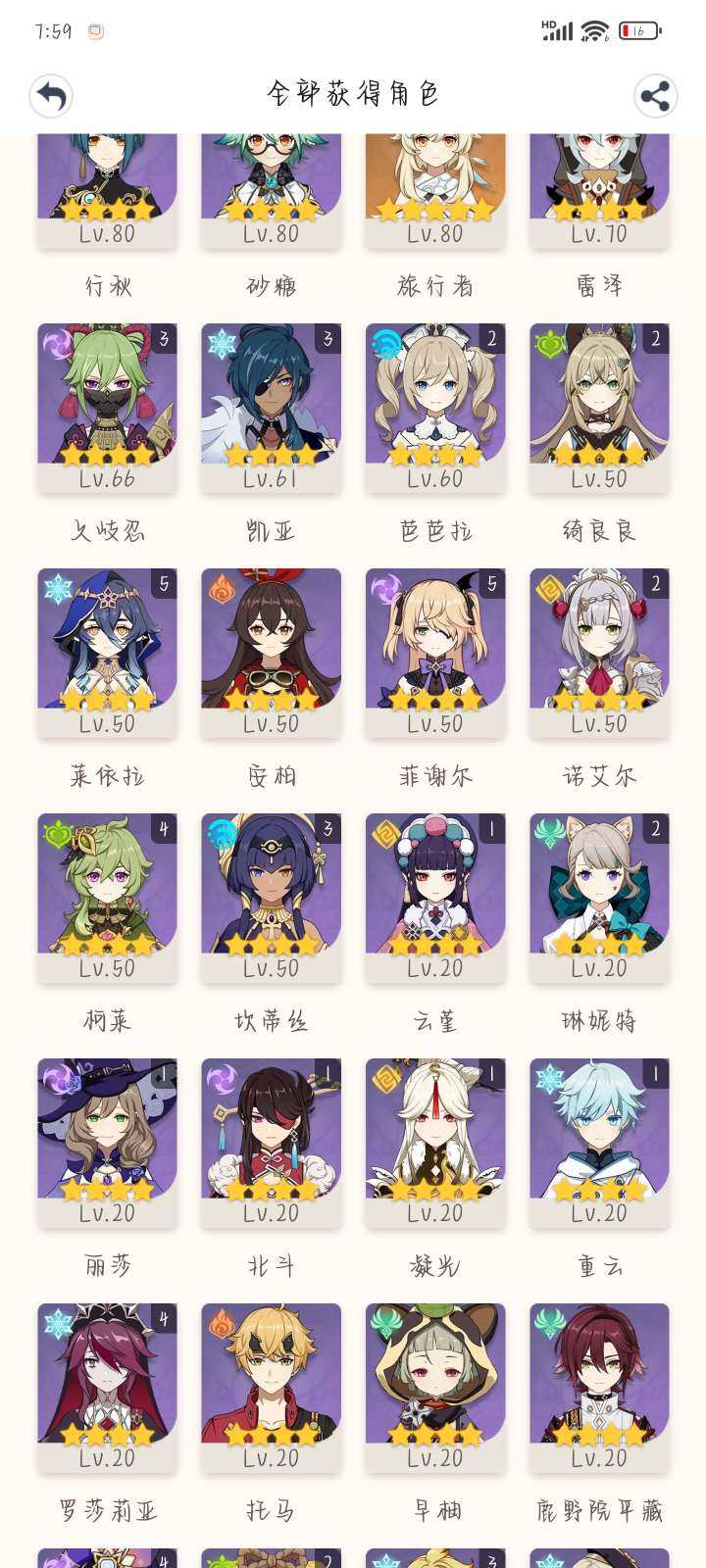View the 罗莎莉亚 character card
Viewport: 706px width, 1568px height.
108,1387
